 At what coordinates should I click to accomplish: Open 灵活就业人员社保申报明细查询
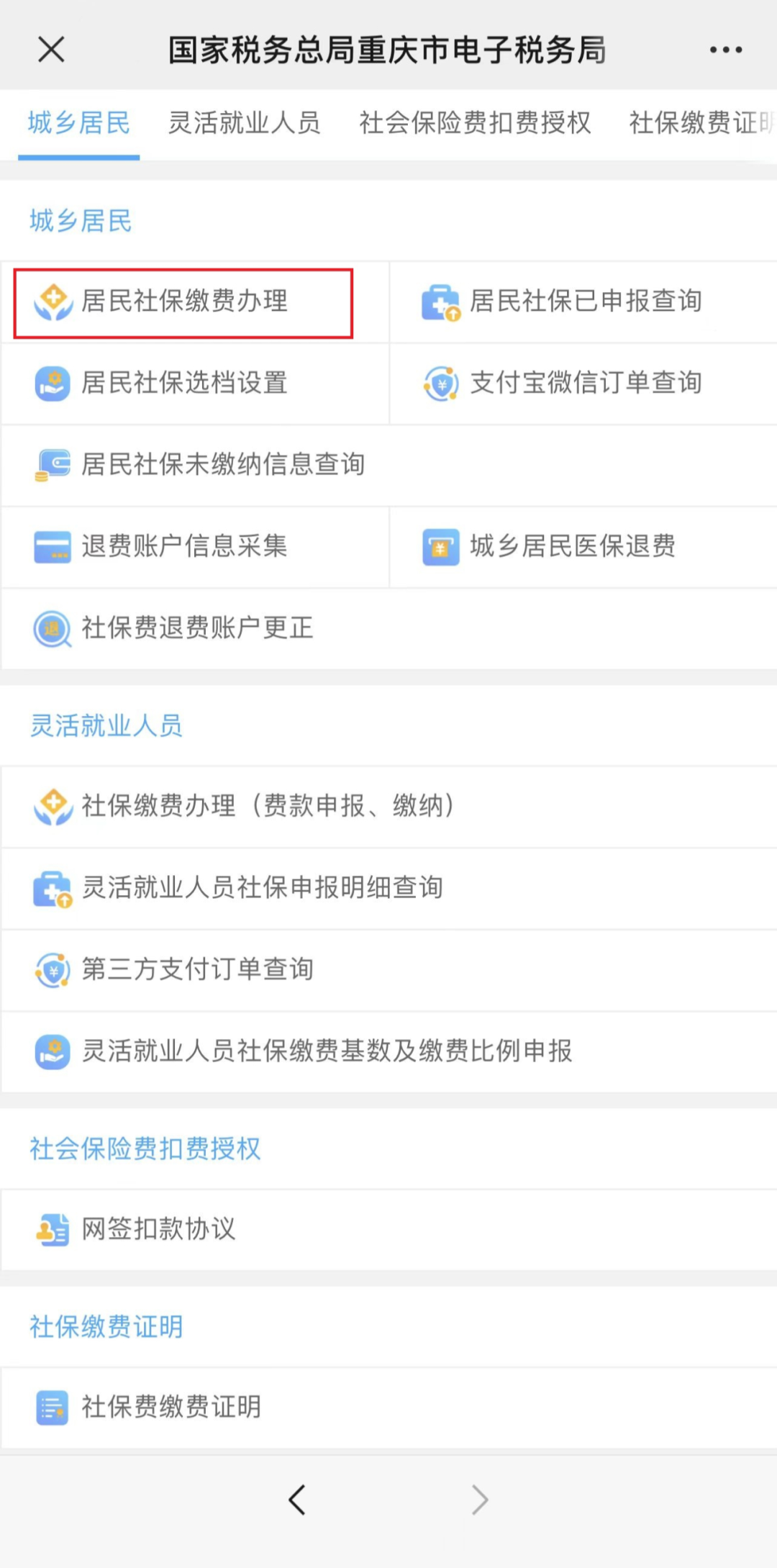[388, 889]
